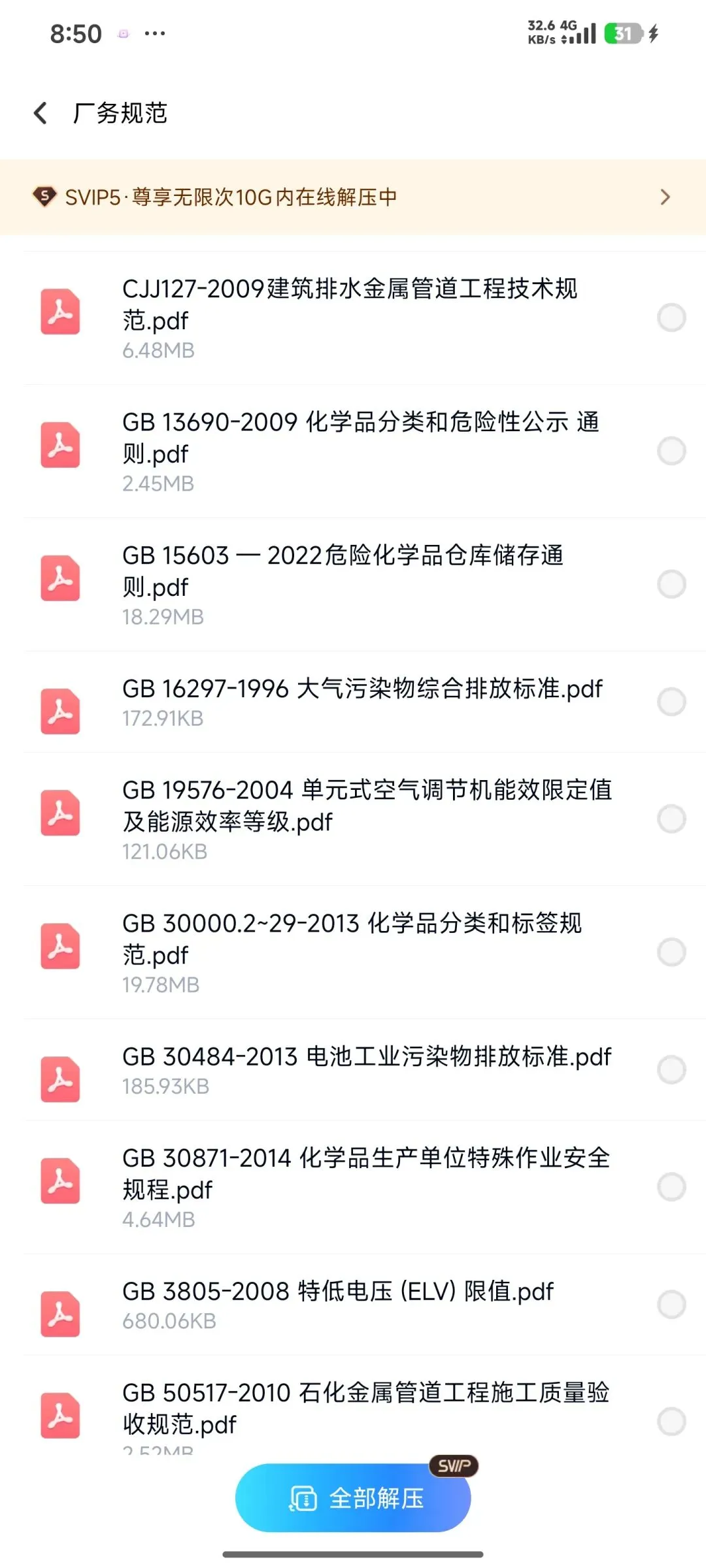Open GB 30484-2013 电池工业污染物排放标准.pdf
Image resolution: width=706 pixels, height=1568 pixels.
pyautogui.click(x=366, y=1056)
